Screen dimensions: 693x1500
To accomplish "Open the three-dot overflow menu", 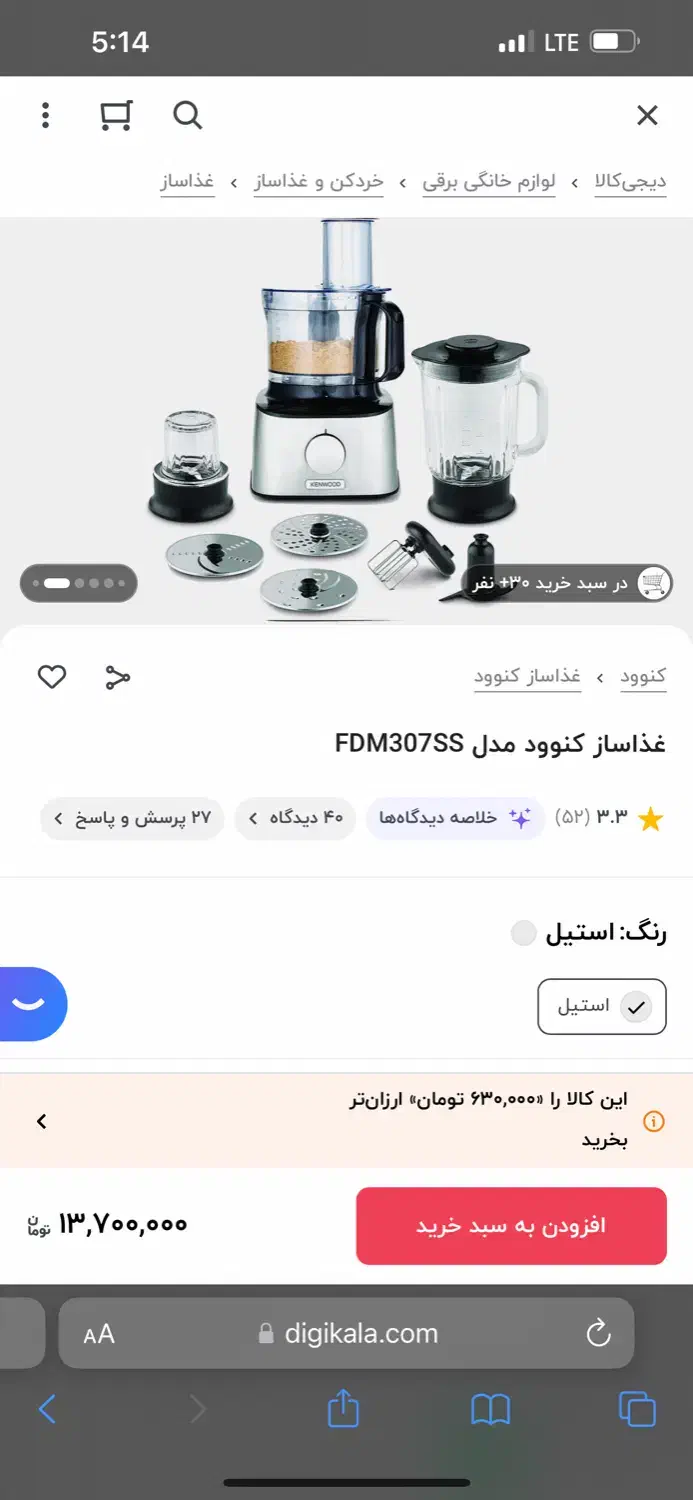I will pos(45,116).
